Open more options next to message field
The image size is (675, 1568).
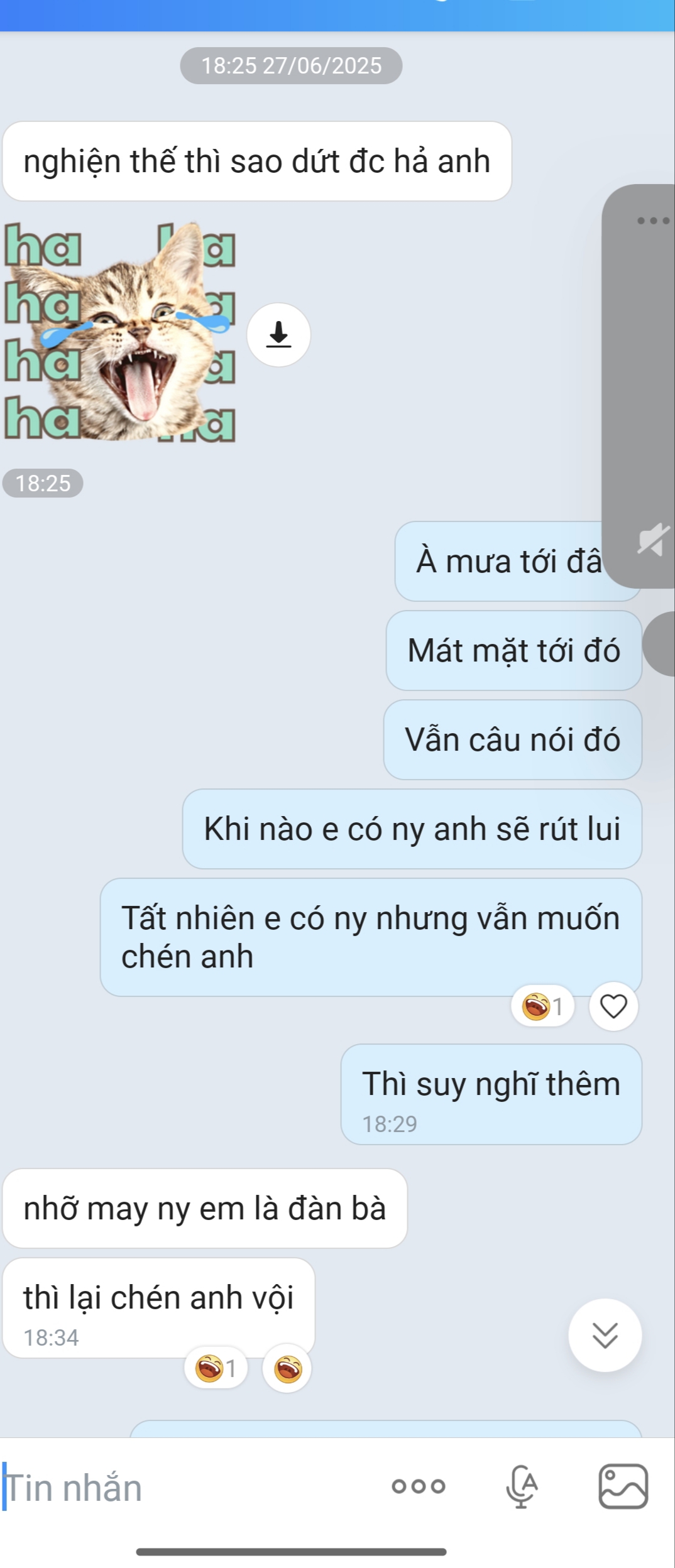(x=419, y=1486)
